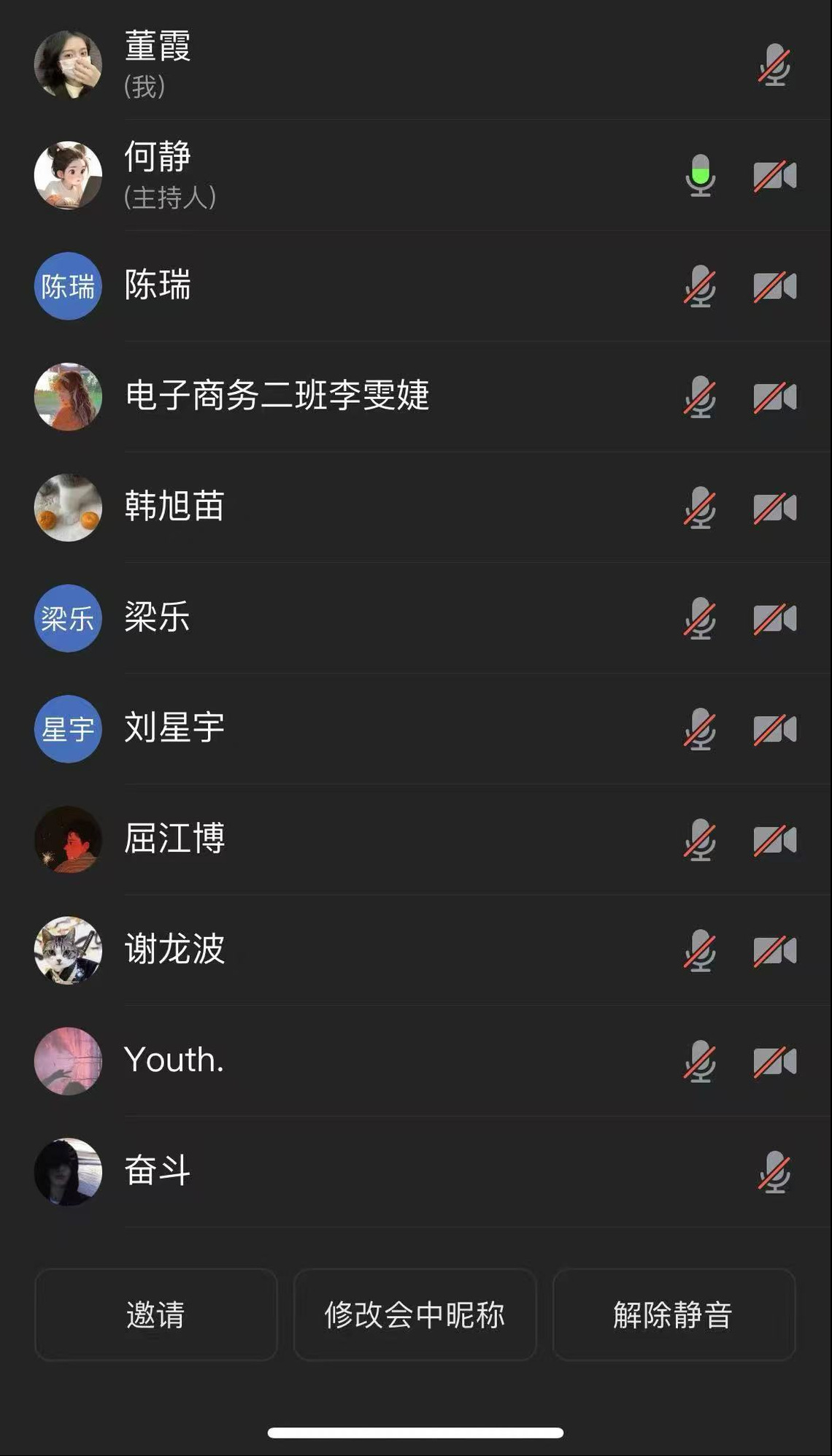Open participant 梁乐's entry
832x1456 pixels.
coord(158,617)
